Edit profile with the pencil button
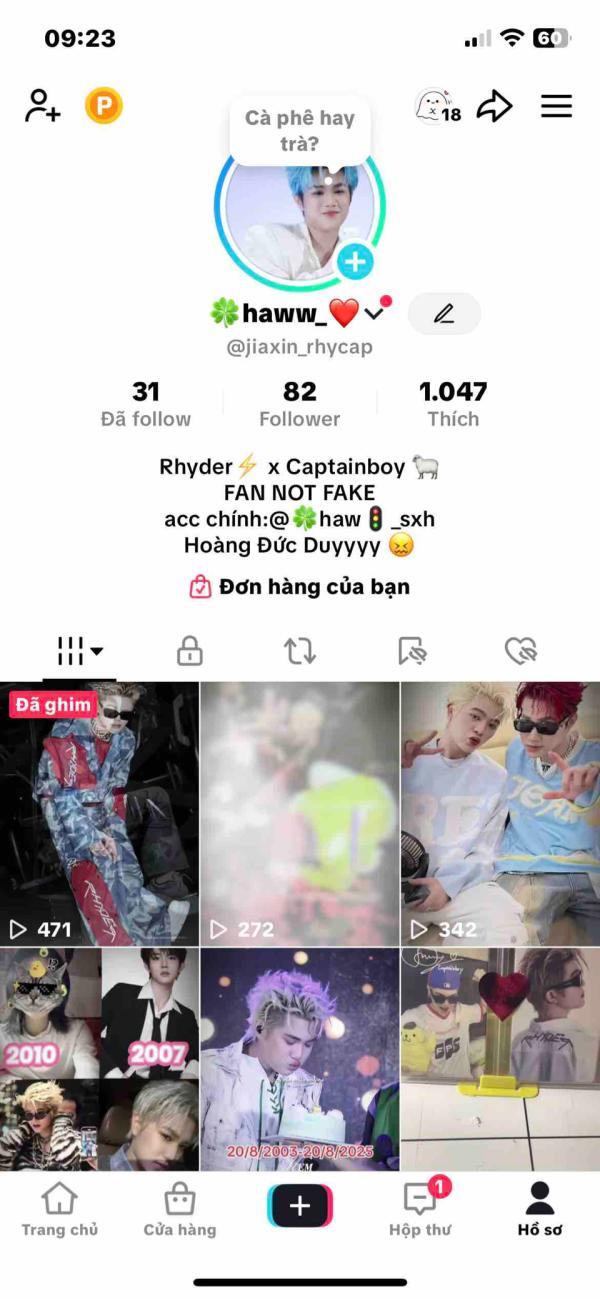The width and height of the screenshot is (600, 1299). pos(444,314)
